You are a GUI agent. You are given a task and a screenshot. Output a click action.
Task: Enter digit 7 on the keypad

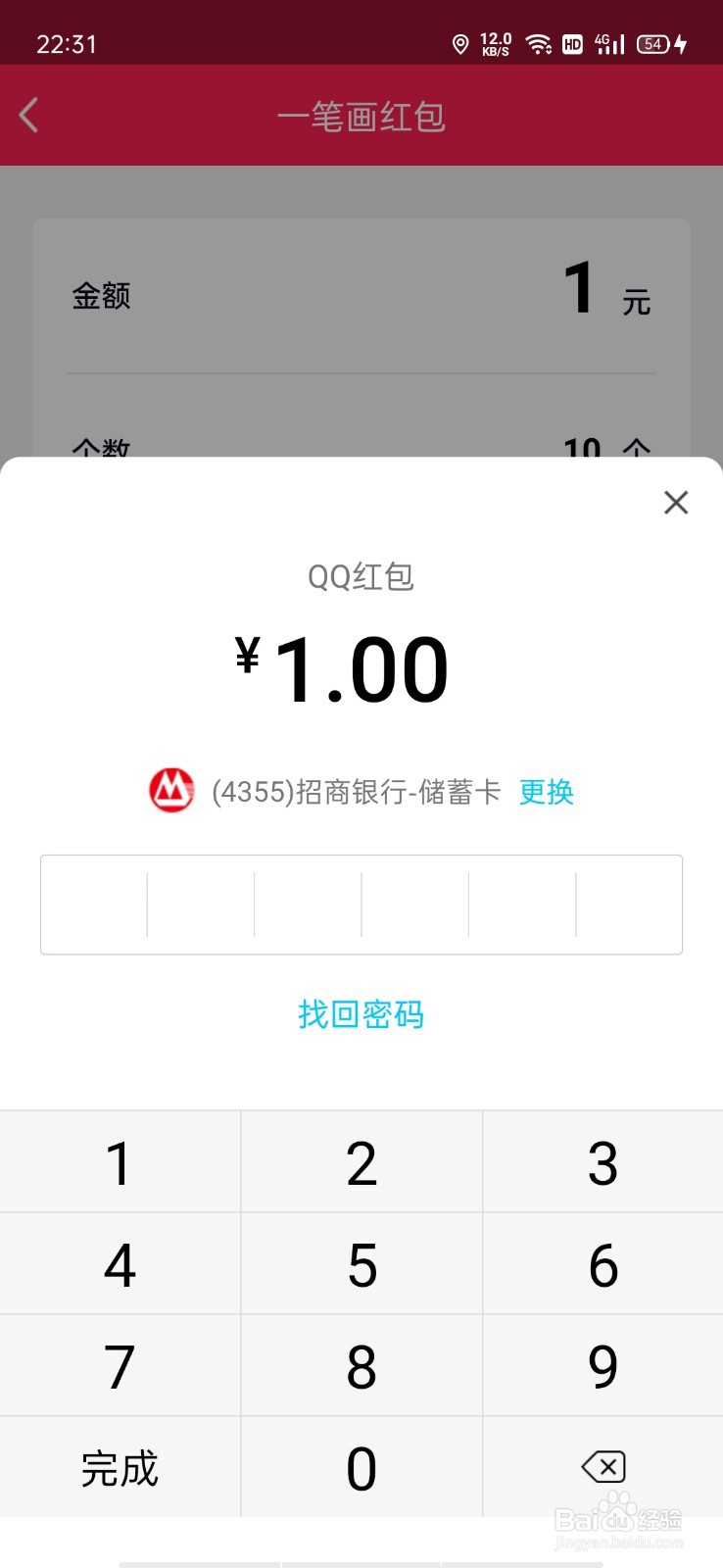(120, 1366)
